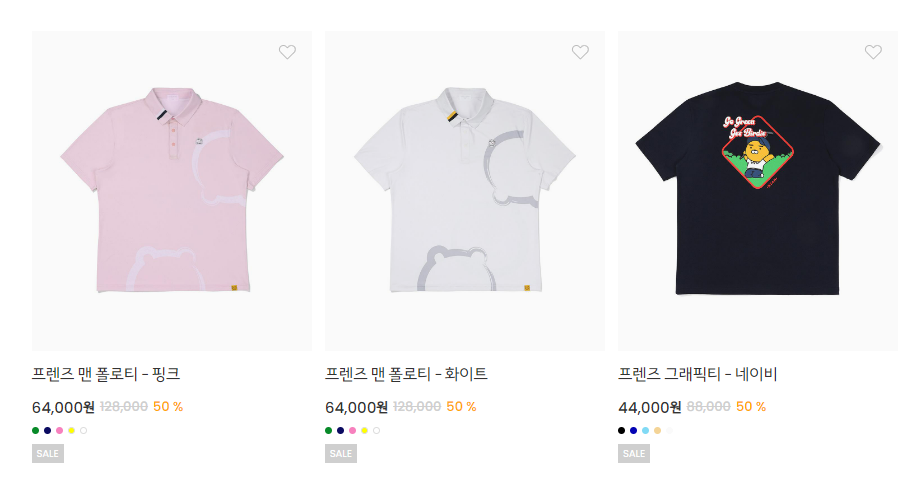
Task: Open the navy graphic tee product image
Action: coord(758,190)
